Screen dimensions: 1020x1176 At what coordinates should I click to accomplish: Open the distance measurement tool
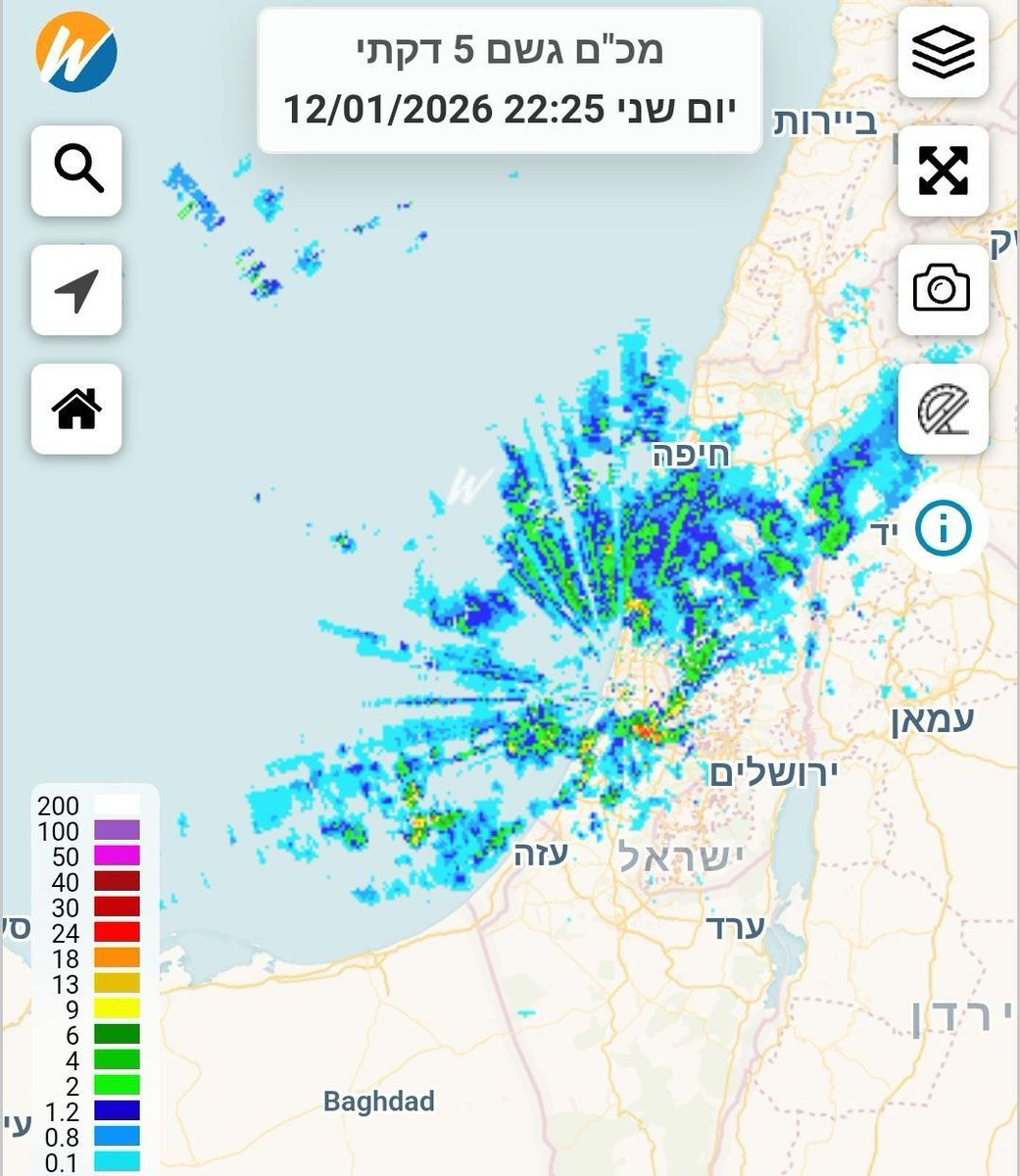[x=943, y=409]
